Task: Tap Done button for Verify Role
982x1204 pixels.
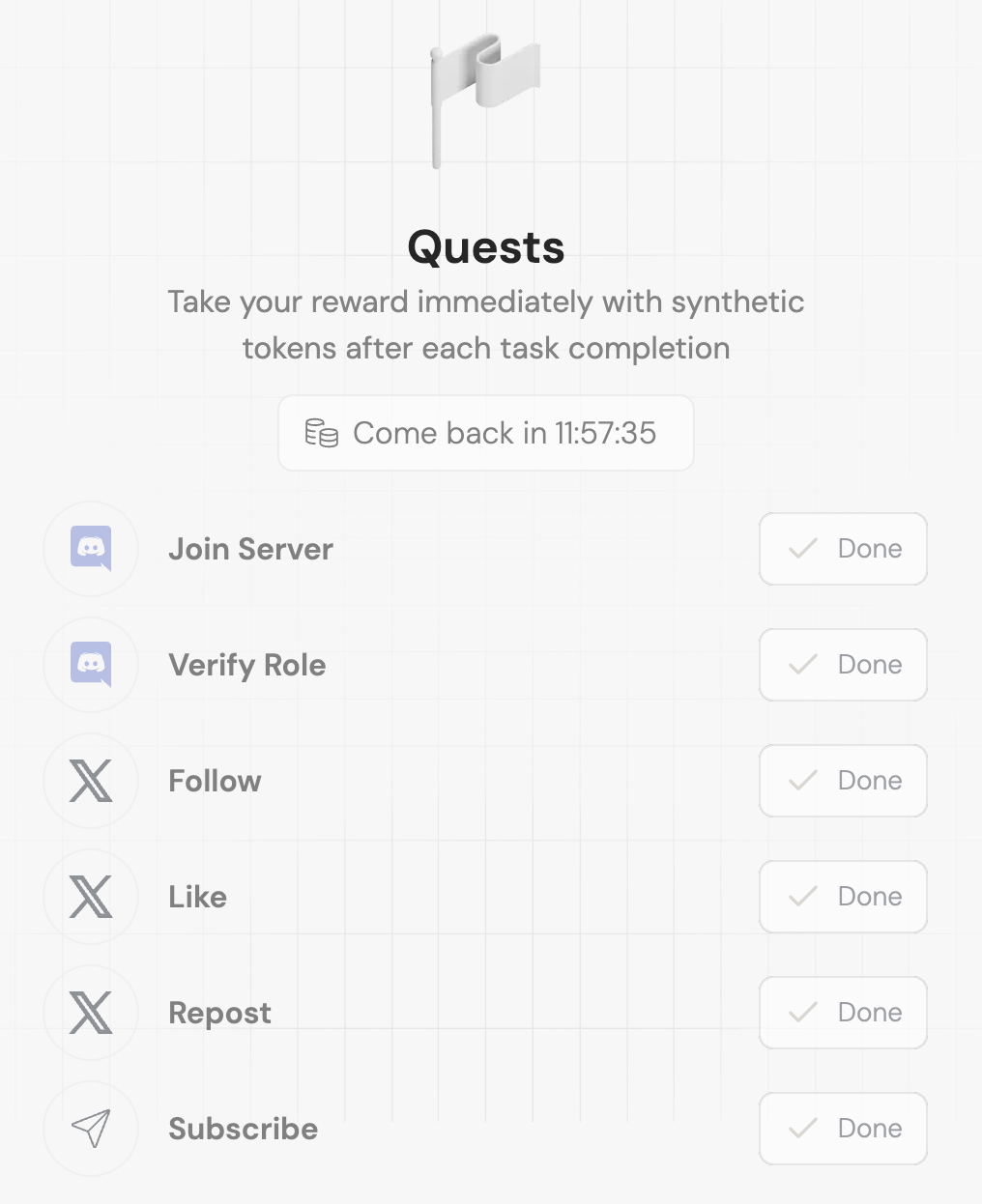Action: tap(843, 665)
